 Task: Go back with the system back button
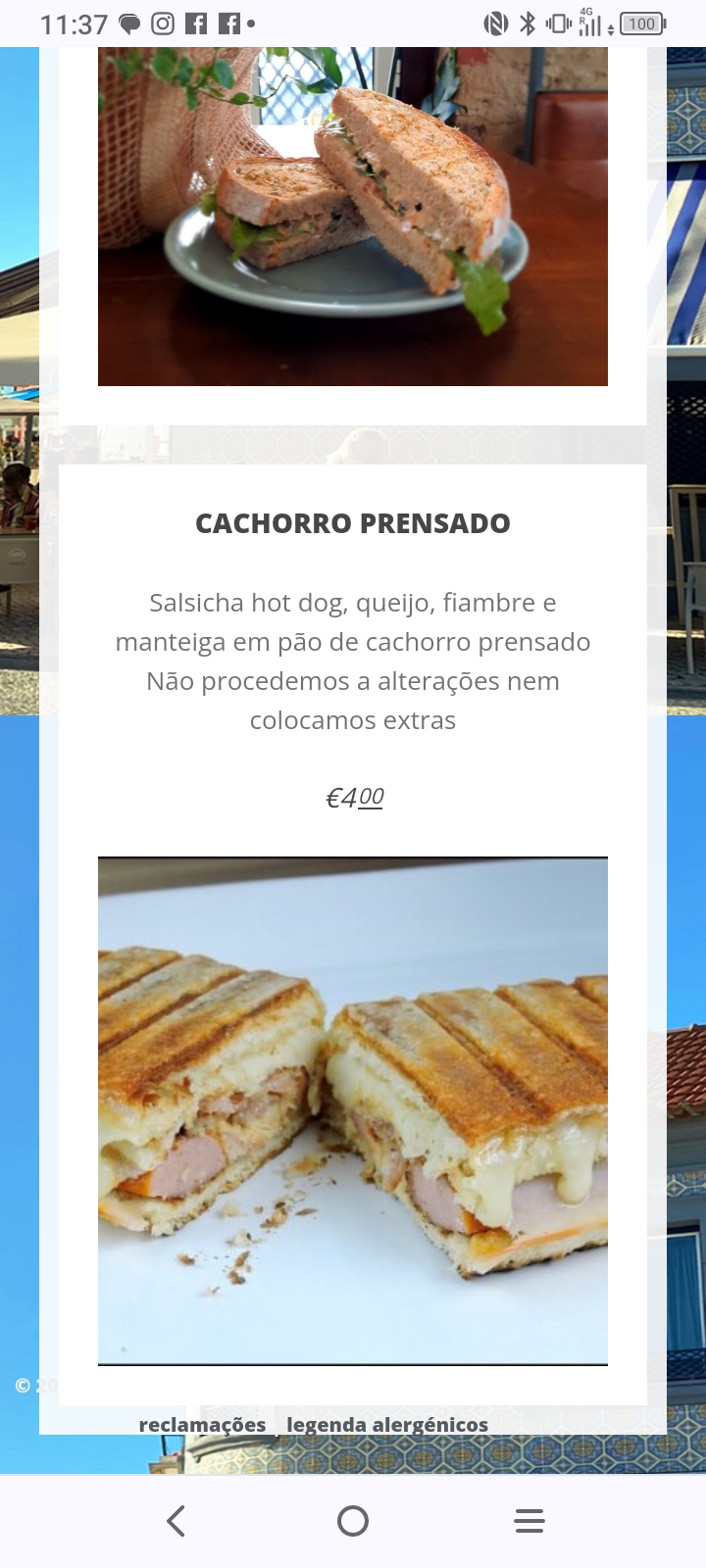point(176,1521)
